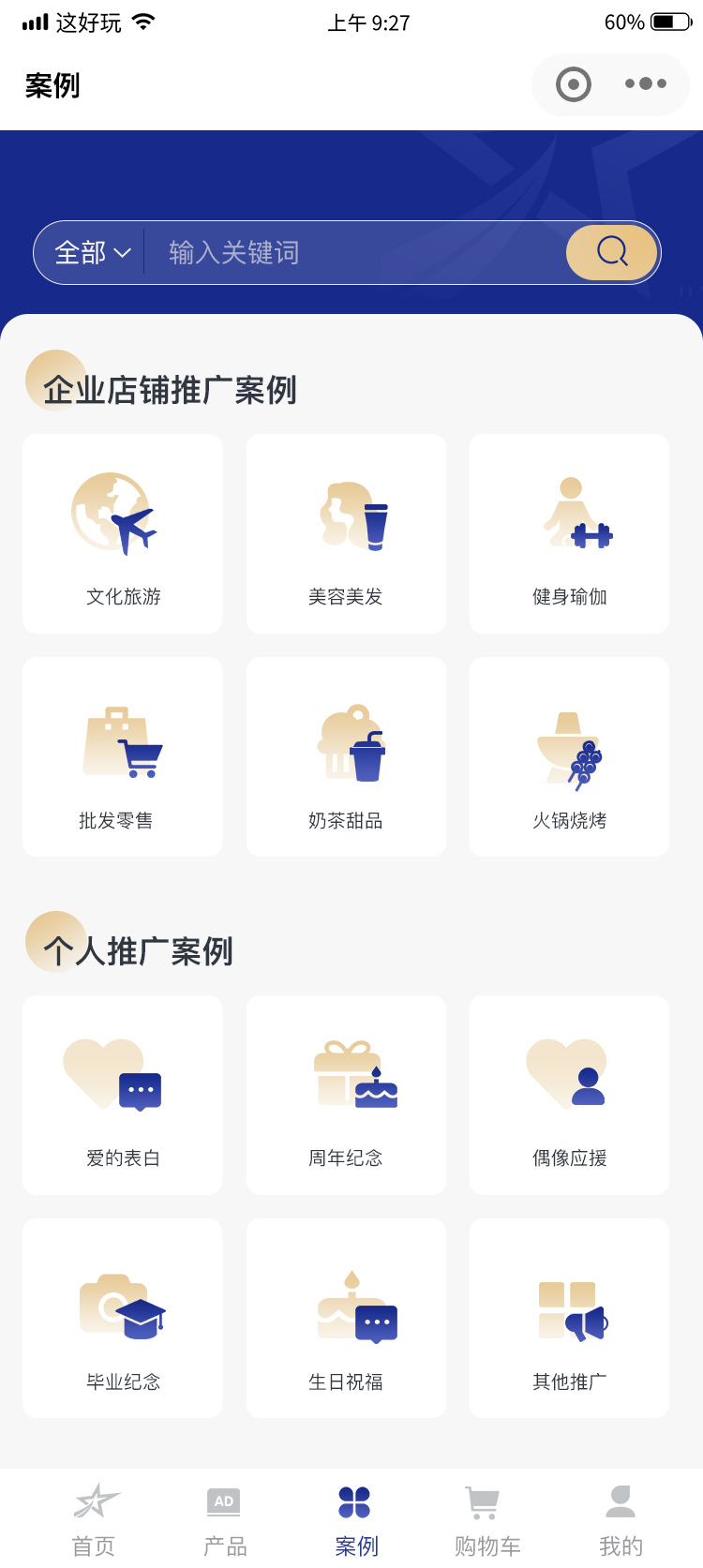
Task: Open the 周年纪念 card
Action: [x=346, y=1095]
